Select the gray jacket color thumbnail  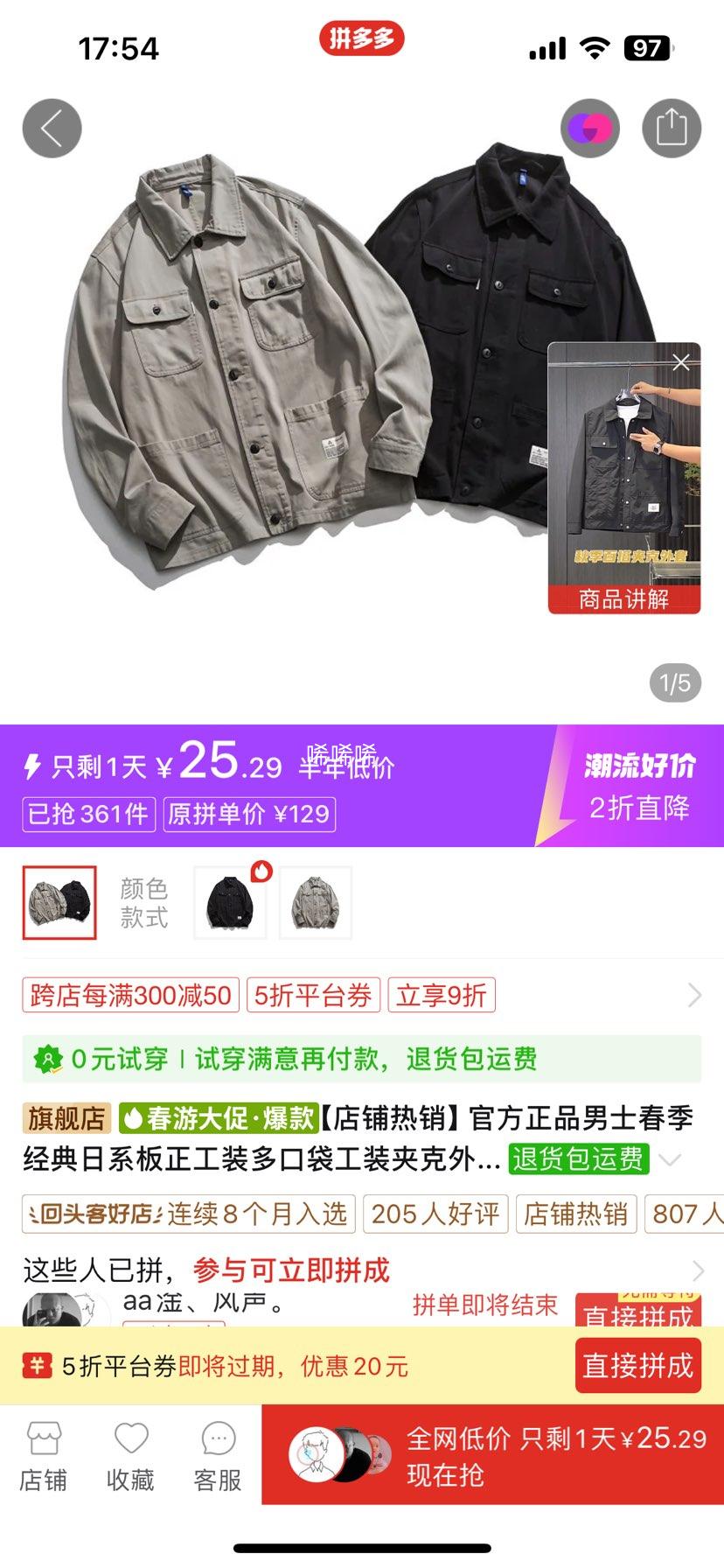click(315, 902)
